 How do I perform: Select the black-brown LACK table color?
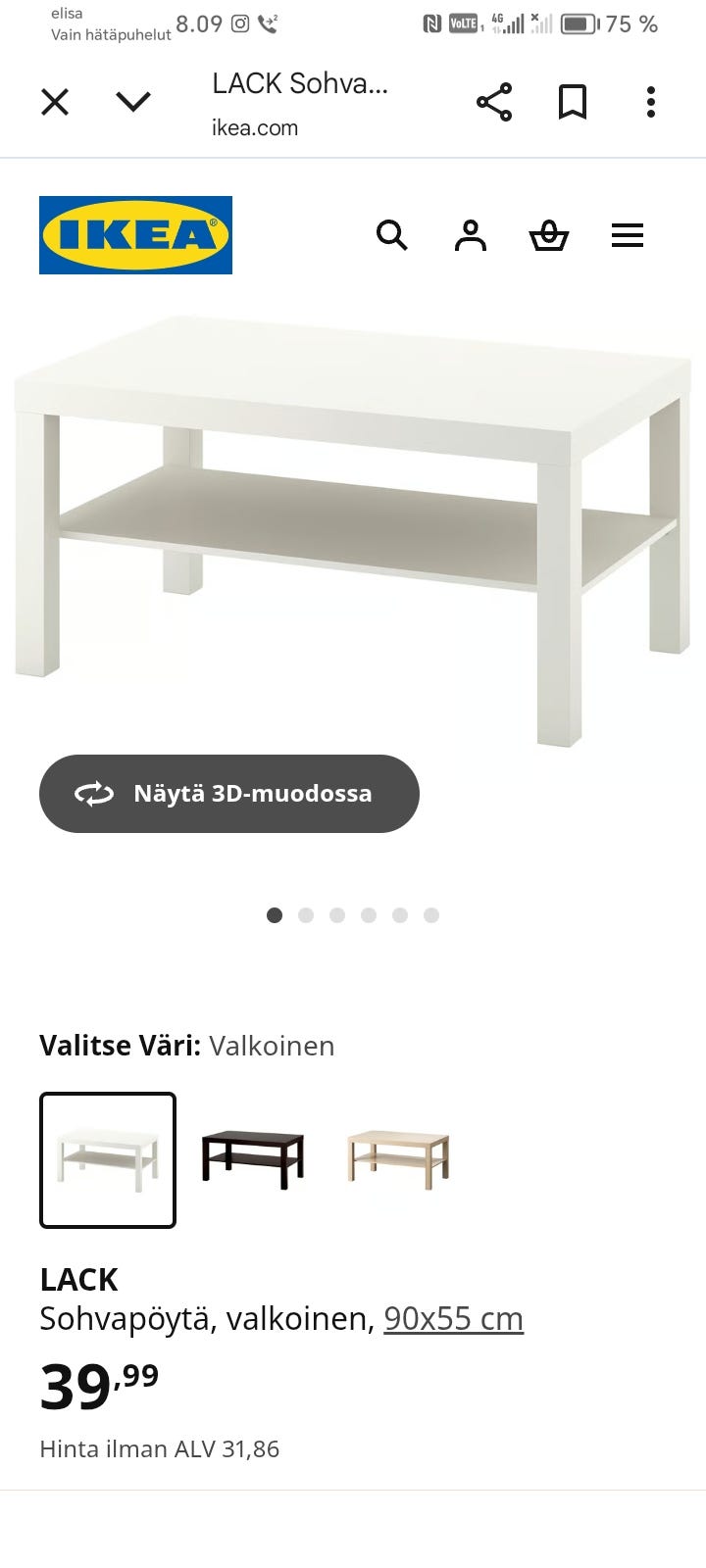(x=252, y=1159)
